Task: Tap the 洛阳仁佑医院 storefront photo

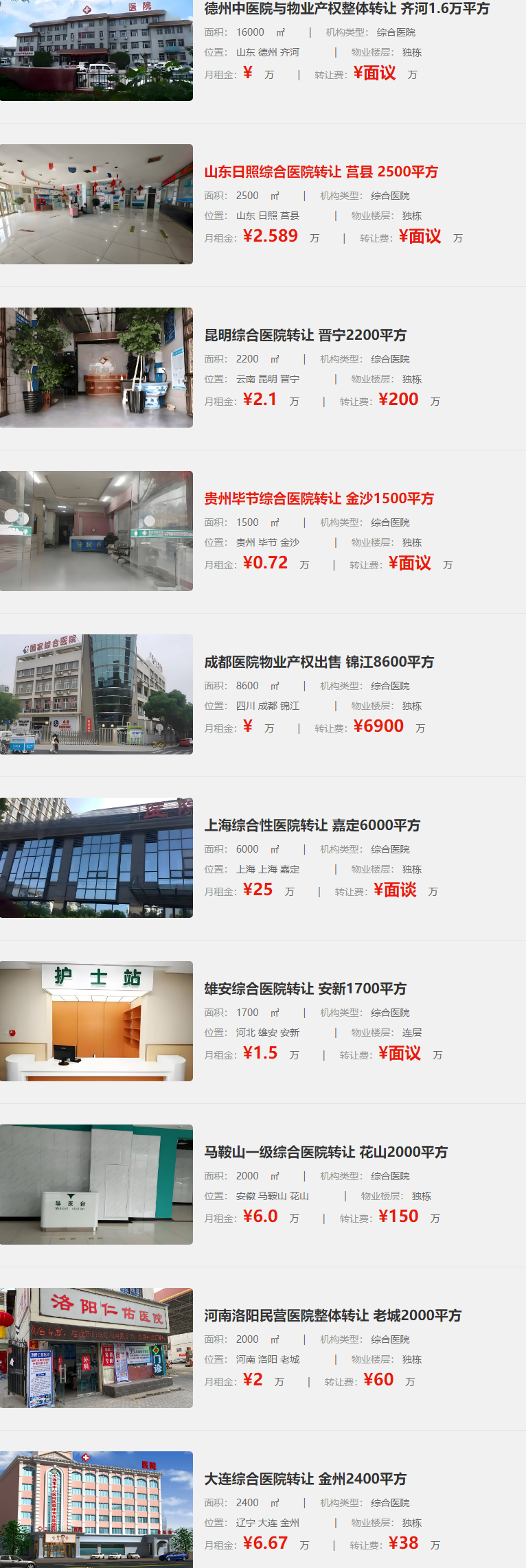Action: pos(96,1348)
